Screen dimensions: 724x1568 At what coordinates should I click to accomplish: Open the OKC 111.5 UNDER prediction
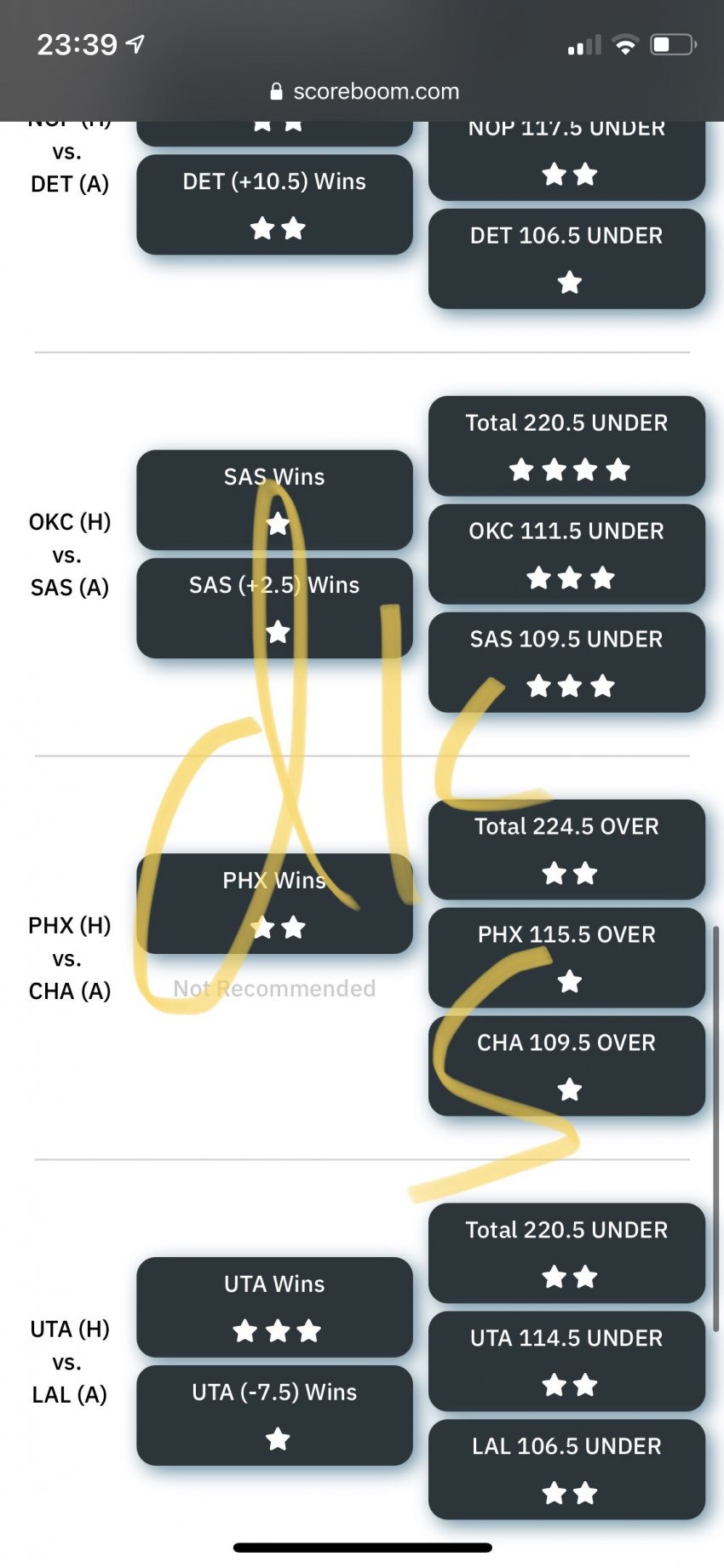pyautogui.click(x=566, y=554)
